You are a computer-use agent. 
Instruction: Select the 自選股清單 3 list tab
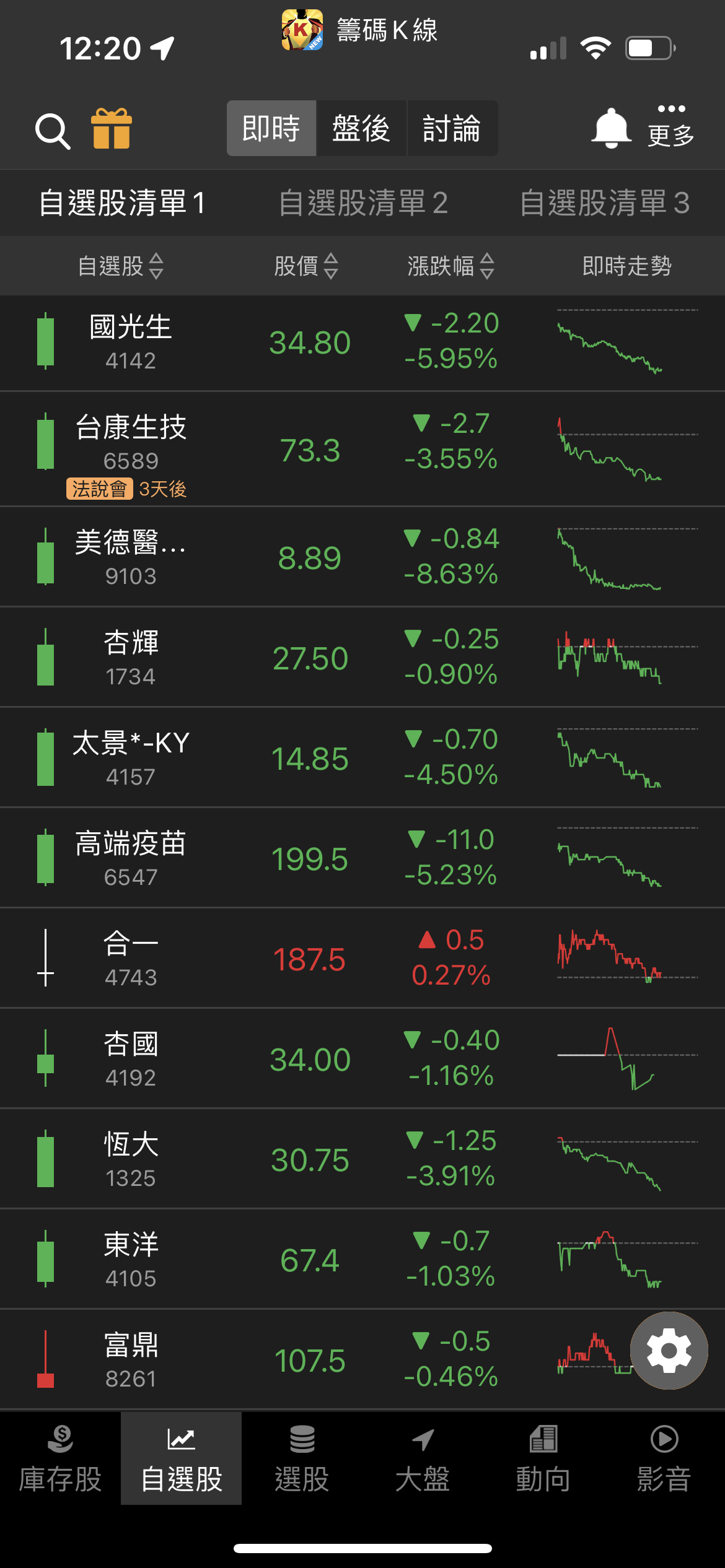point(604,203)
